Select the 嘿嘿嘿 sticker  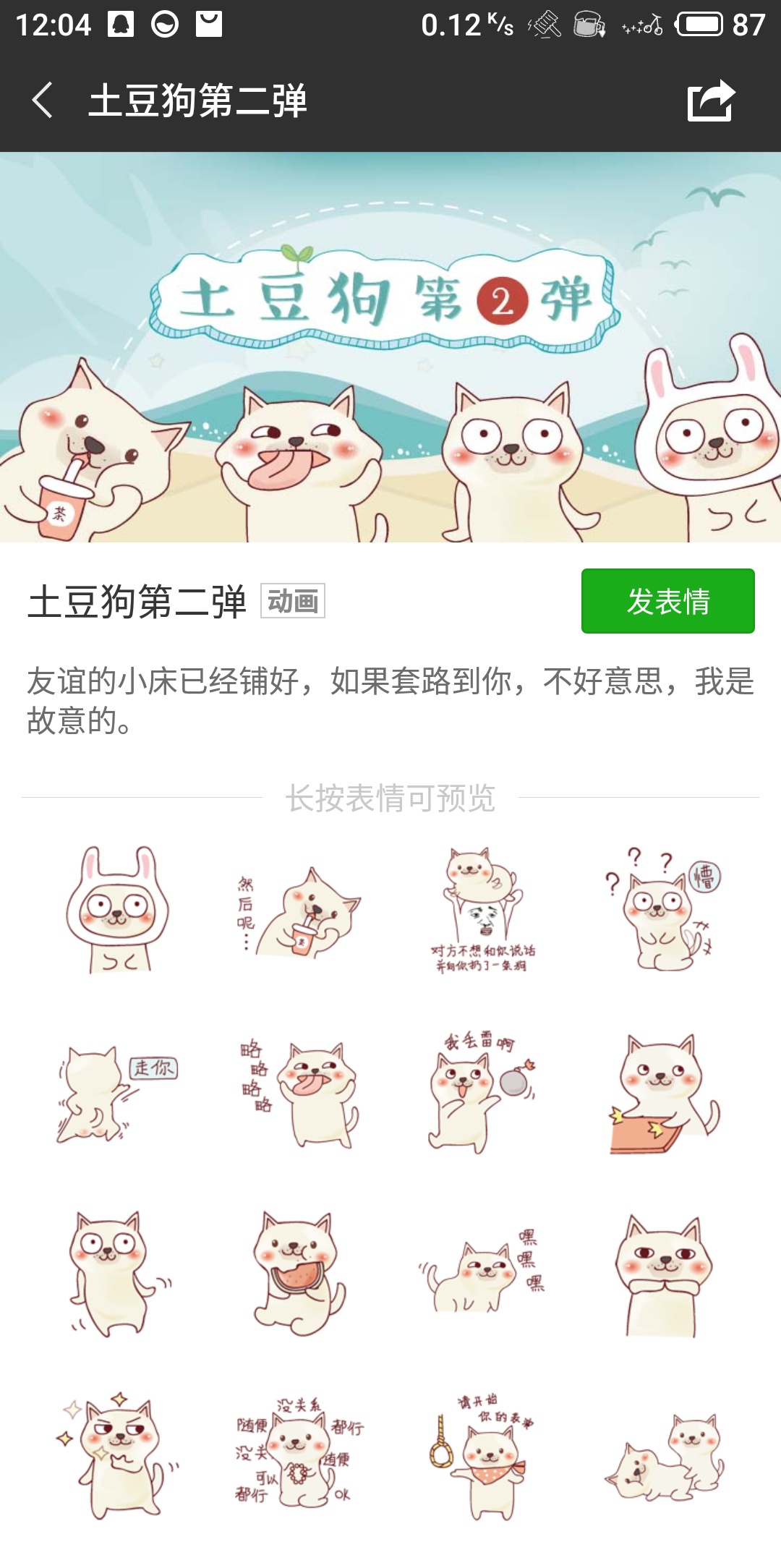coord(483,1274)
